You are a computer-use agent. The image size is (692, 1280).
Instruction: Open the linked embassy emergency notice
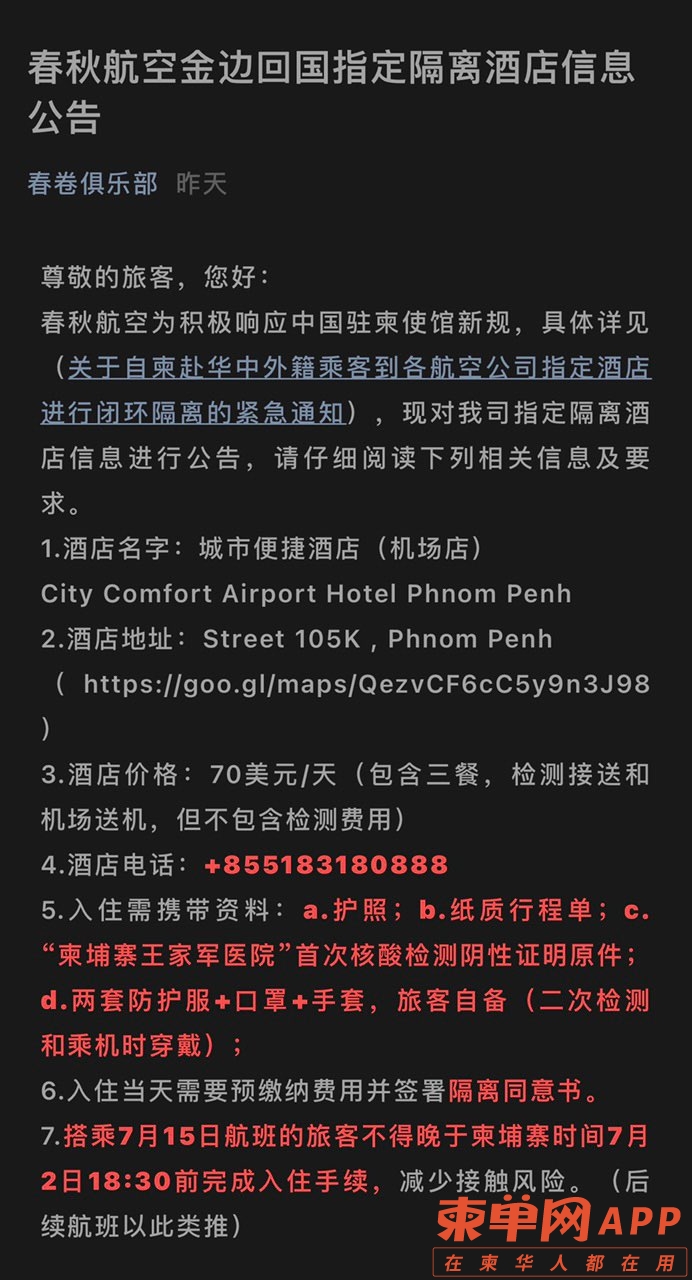point(358,369)
